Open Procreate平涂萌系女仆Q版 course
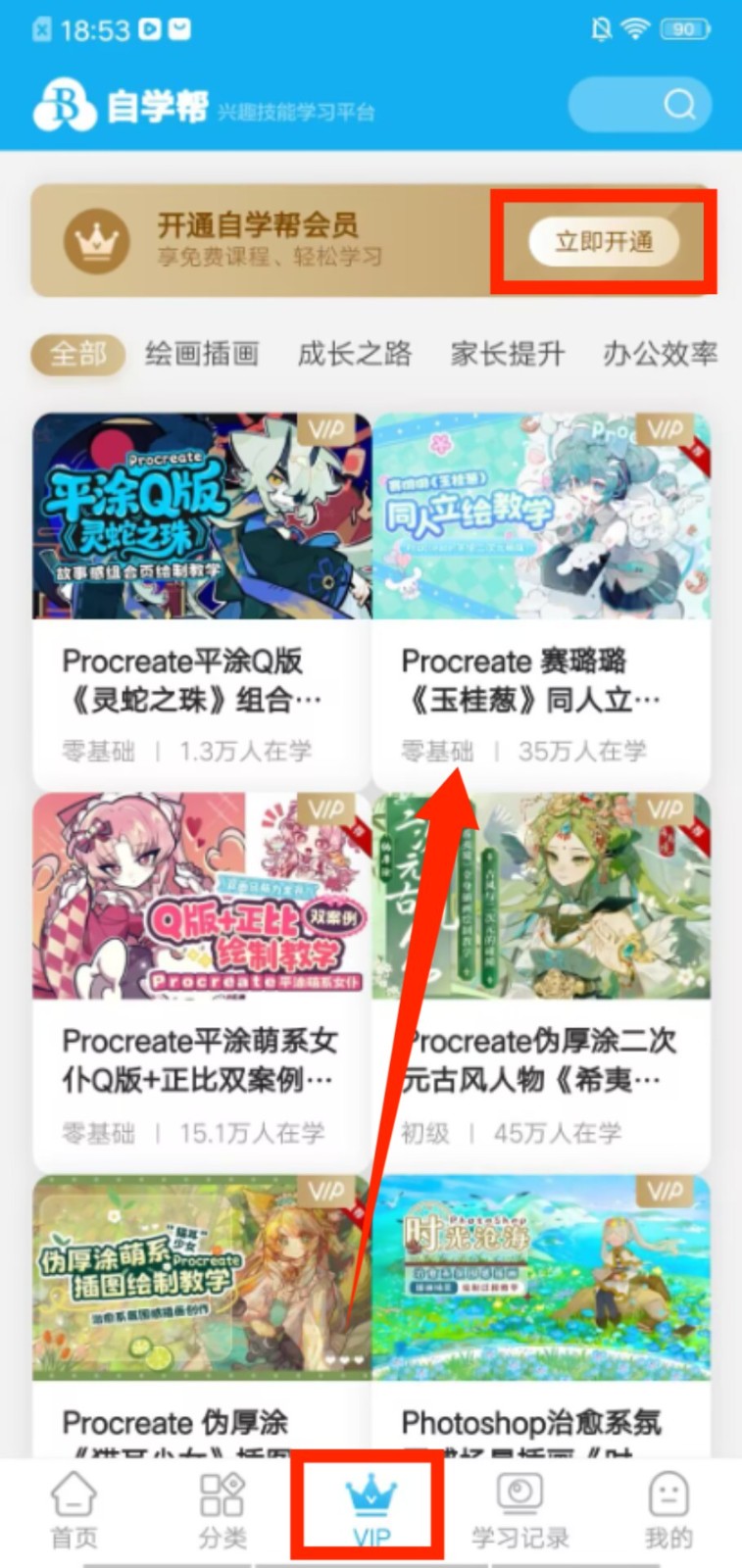Viewport: 742px width, 1568px height. [x=202, y=980]
